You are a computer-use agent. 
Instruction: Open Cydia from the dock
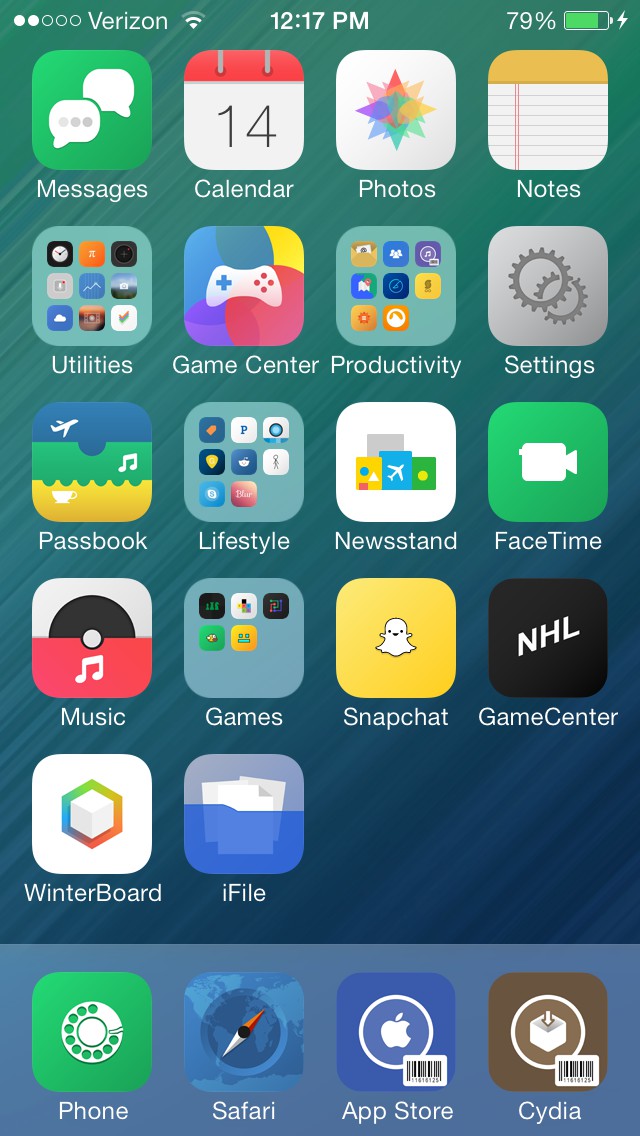548,1032
